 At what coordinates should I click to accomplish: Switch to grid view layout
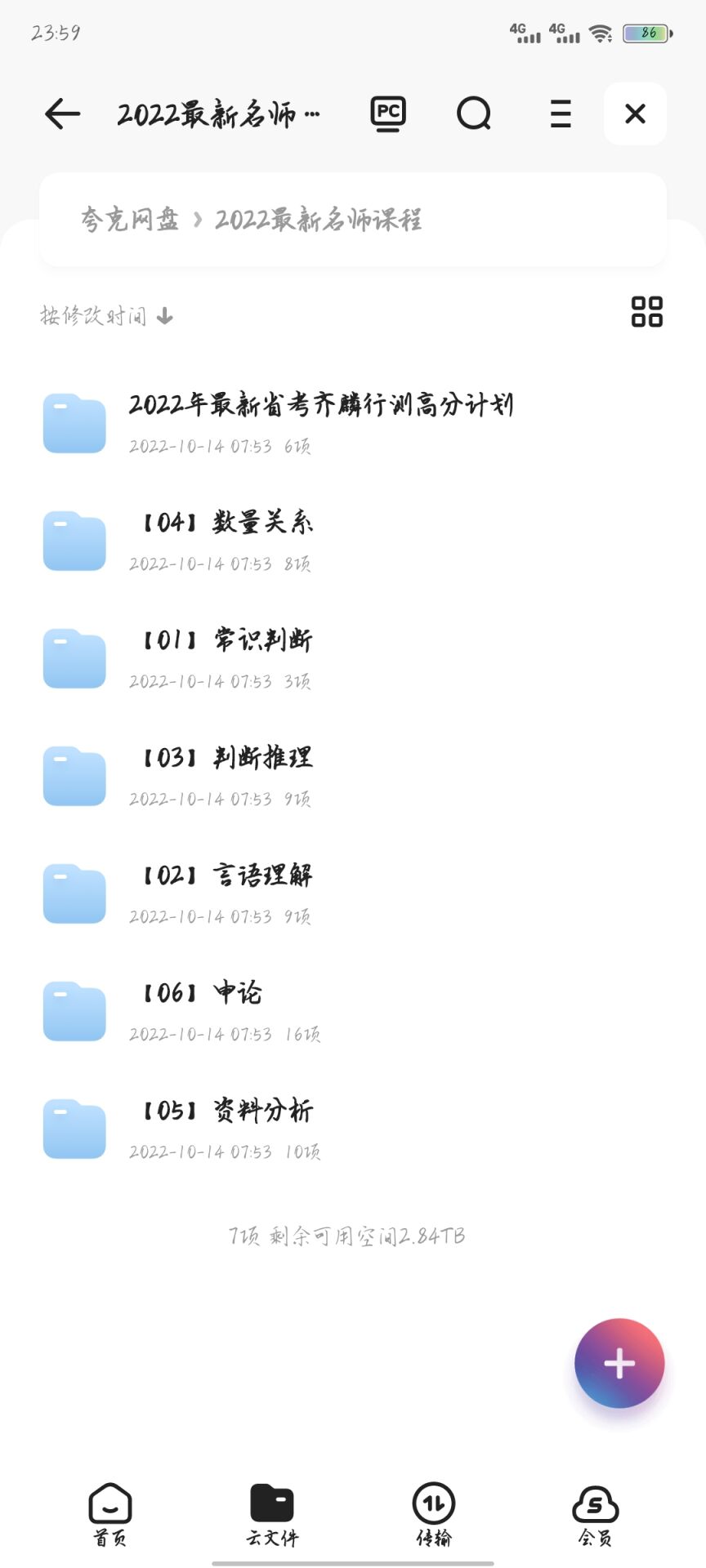[x=646, y=312]
